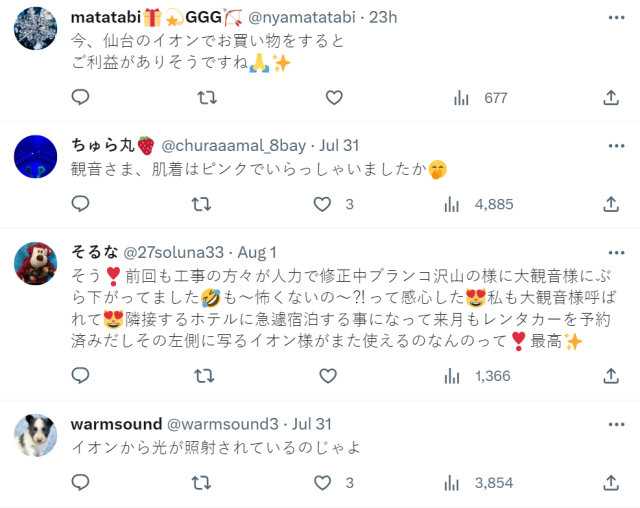Retweet そるな's post
Viewport: 640px width, 508px height.
tap(201, 376)
